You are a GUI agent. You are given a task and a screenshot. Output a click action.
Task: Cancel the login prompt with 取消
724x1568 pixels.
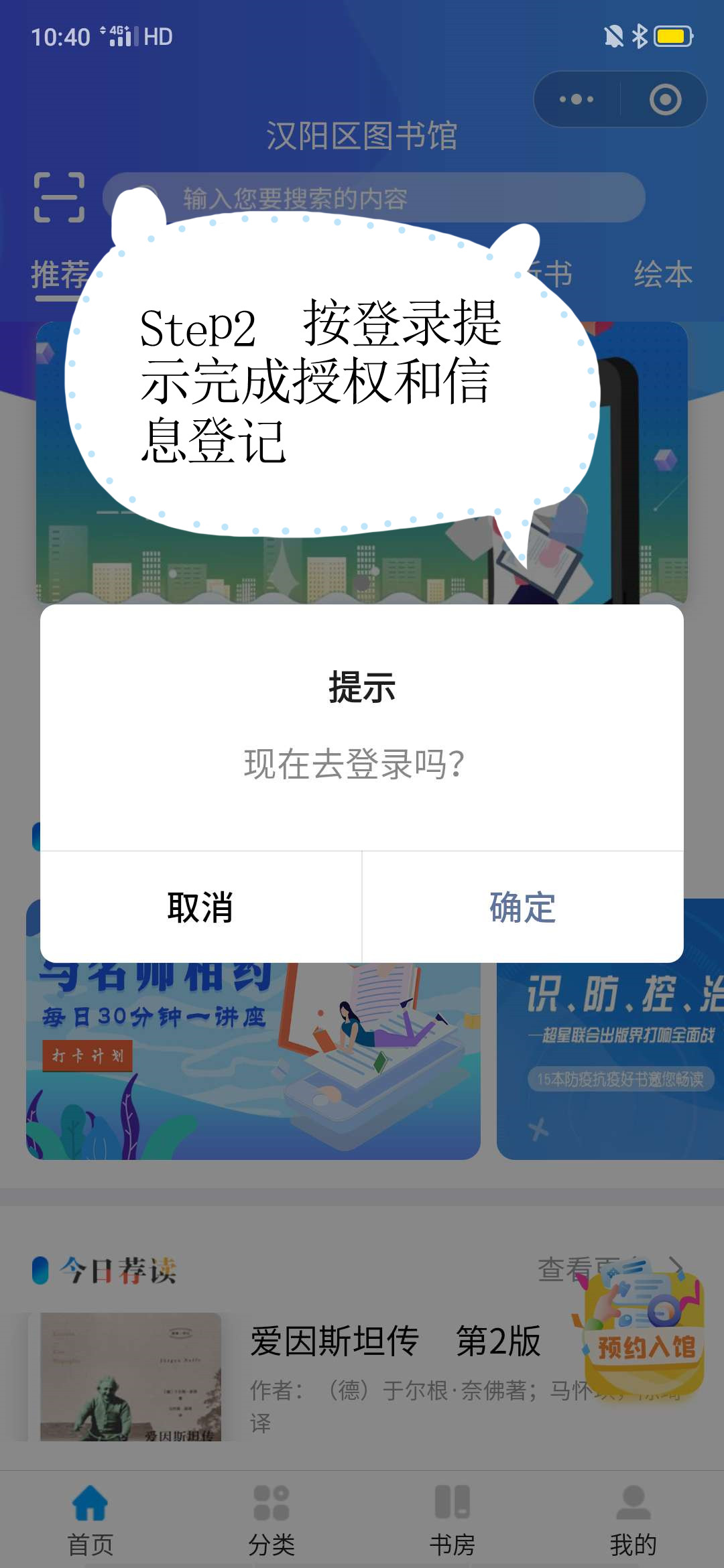coord(200,907)
